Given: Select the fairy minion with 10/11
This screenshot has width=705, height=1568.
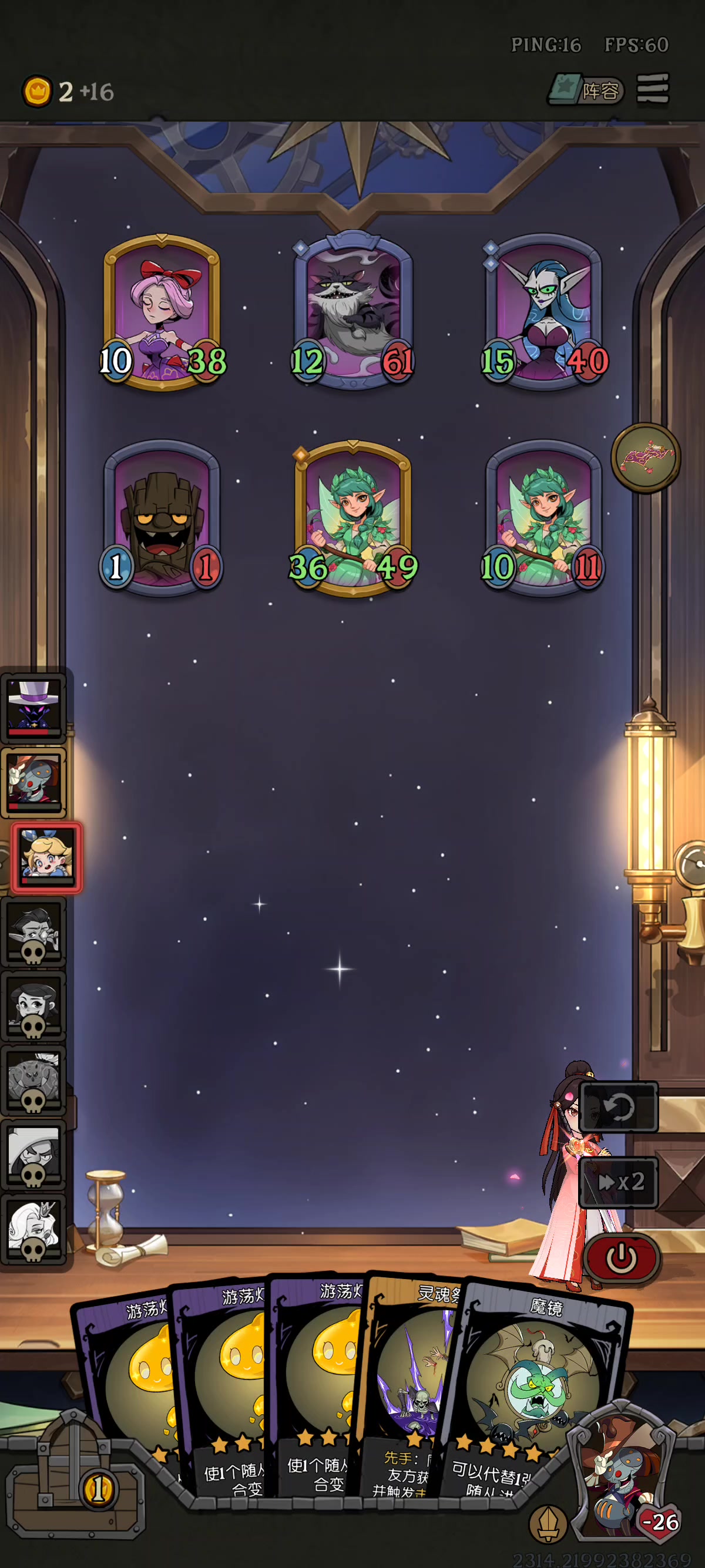Looking at the screenshot, I should click(543, 516).
